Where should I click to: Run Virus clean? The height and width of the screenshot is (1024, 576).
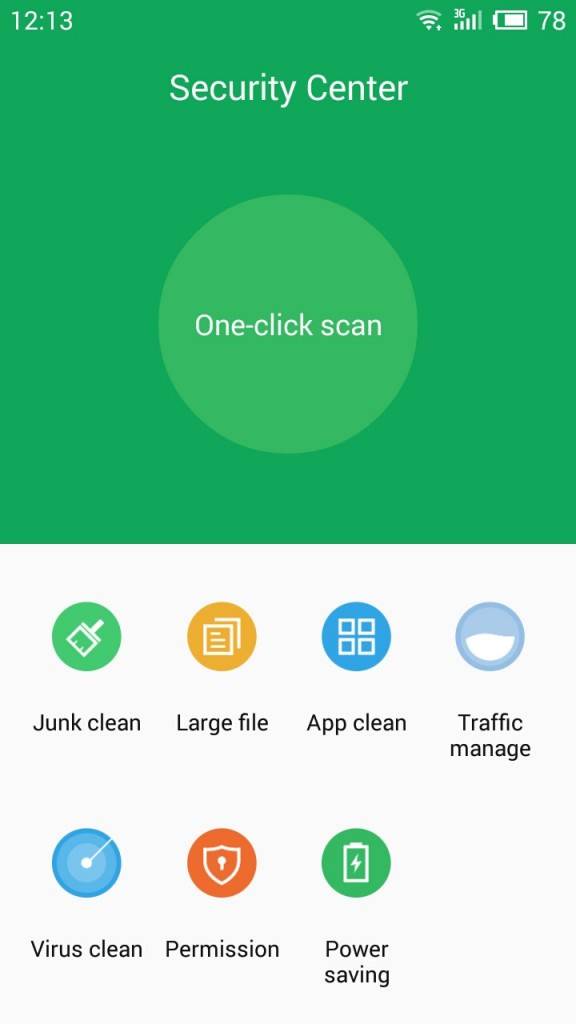87,863
